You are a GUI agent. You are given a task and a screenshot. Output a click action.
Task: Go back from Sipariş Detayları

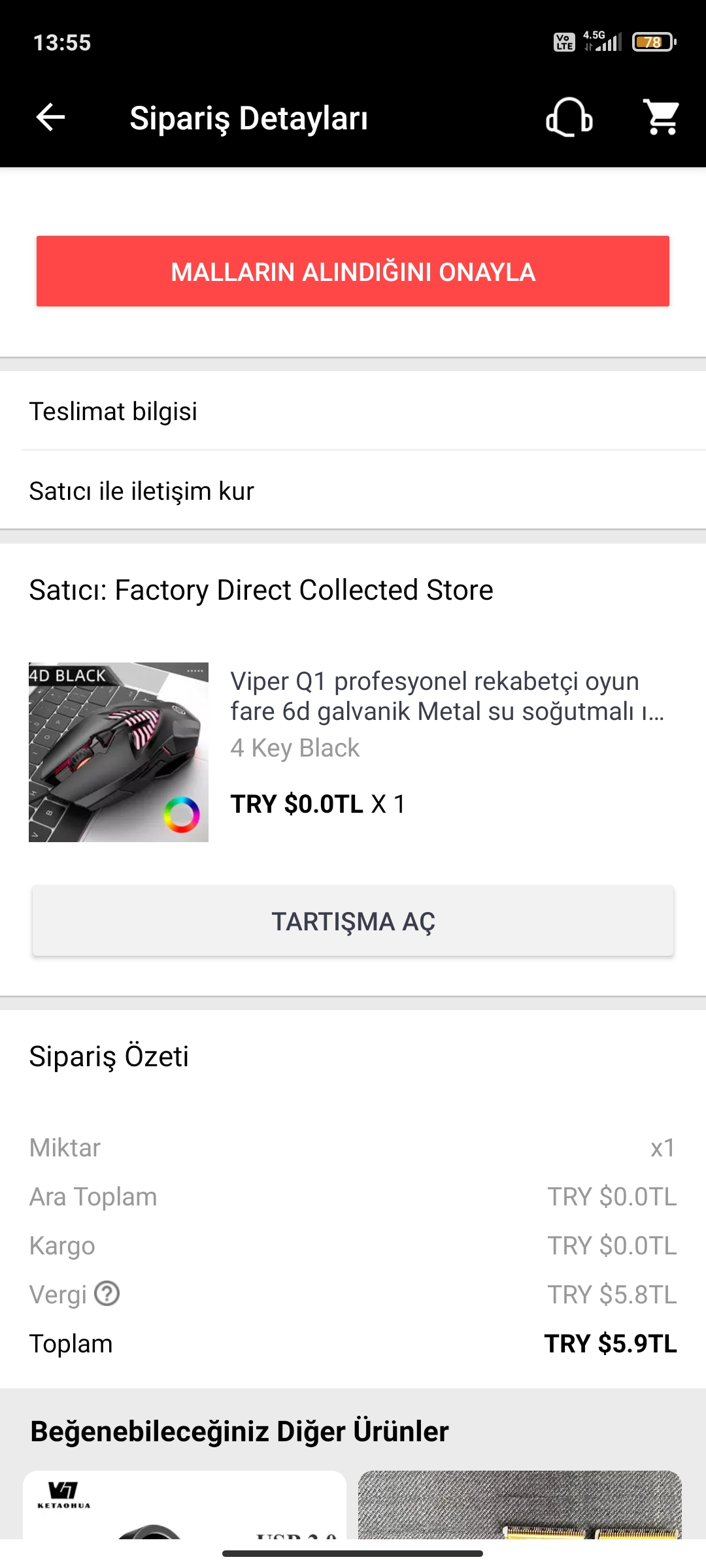click(50, 118)
